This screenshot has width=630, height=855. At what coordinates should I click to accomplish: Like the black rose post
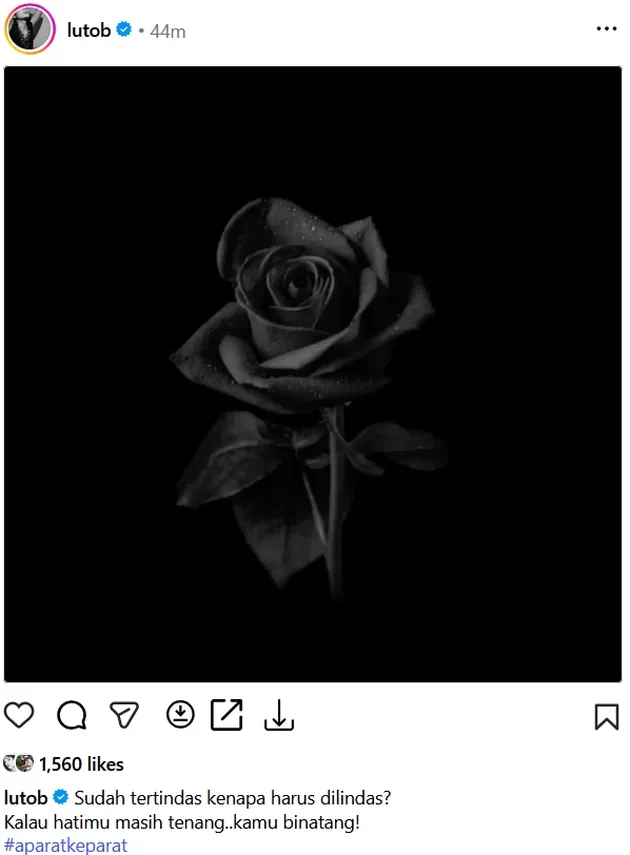20,715
